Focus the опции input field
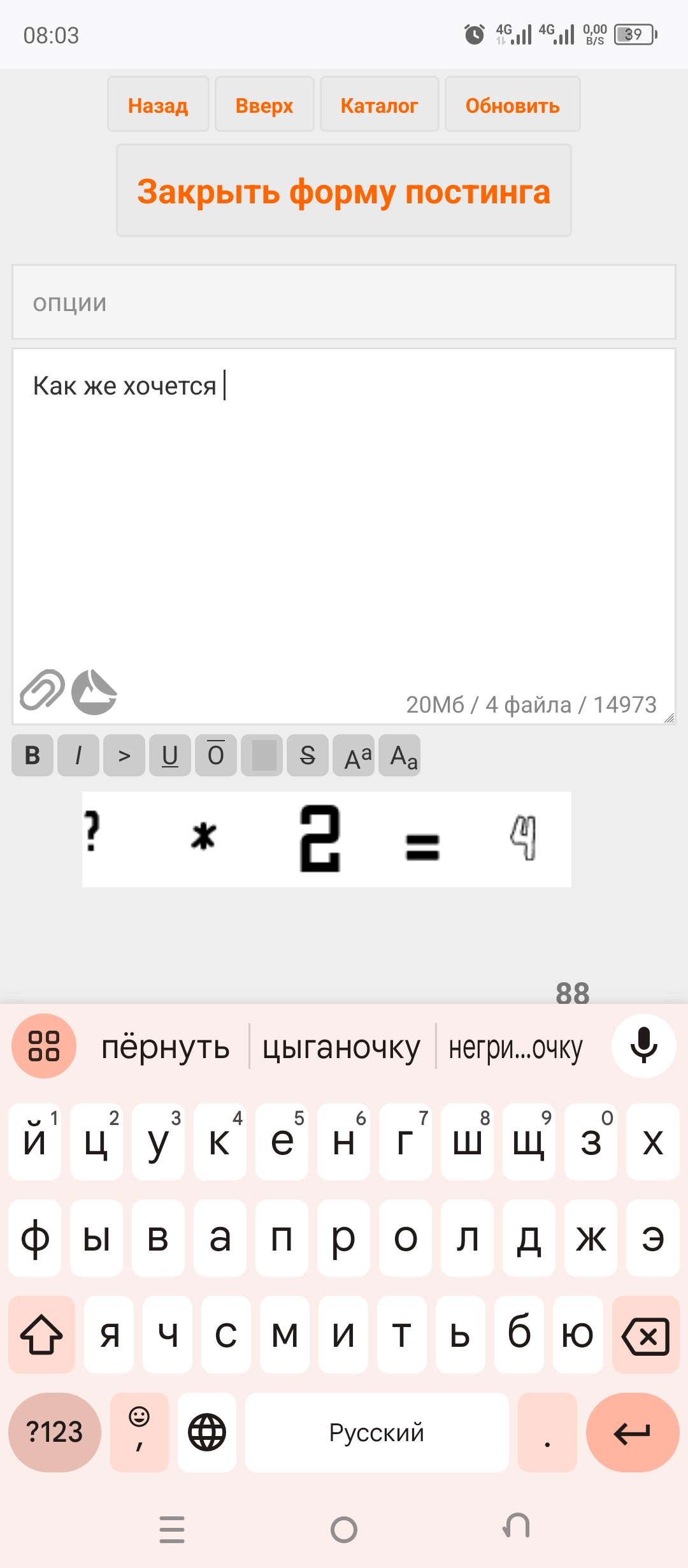 tap(344, 302)
